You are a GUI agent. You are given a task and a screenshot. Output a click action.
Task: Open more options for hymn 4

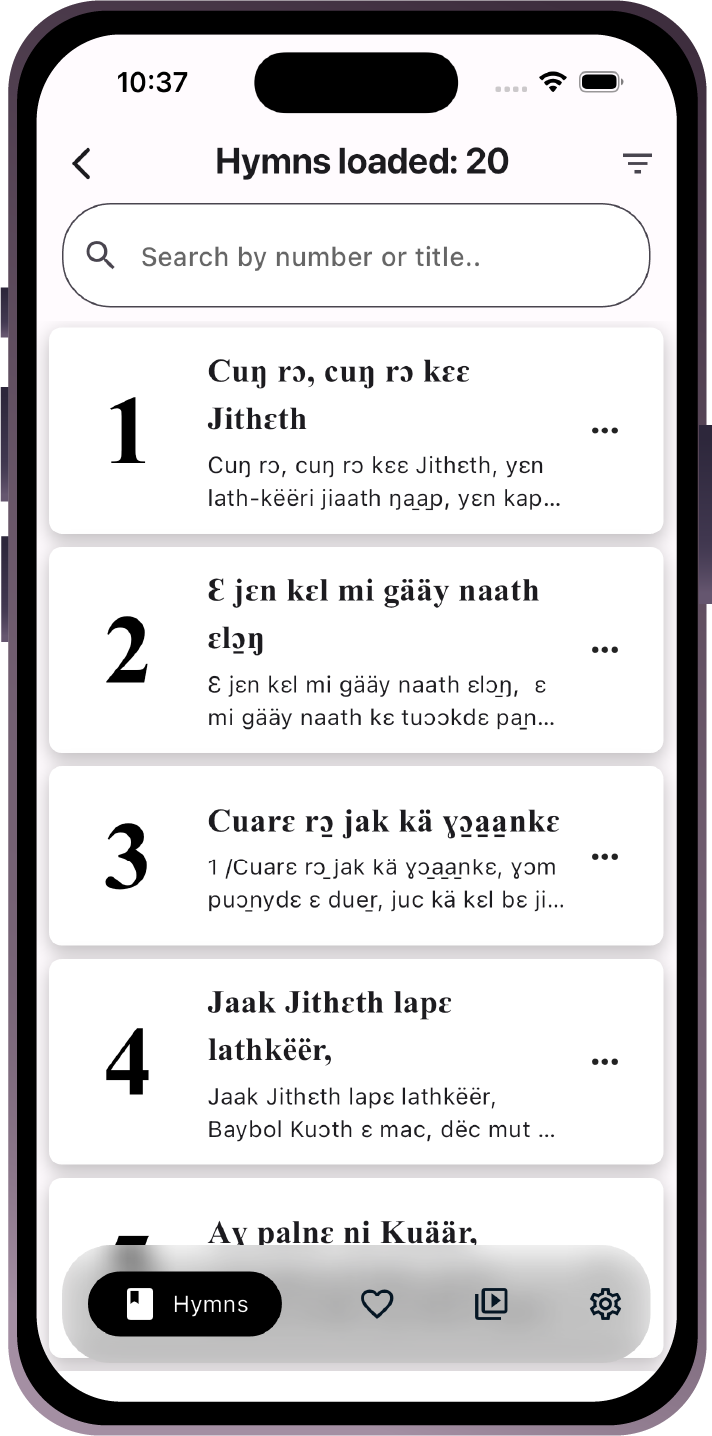605,1062
